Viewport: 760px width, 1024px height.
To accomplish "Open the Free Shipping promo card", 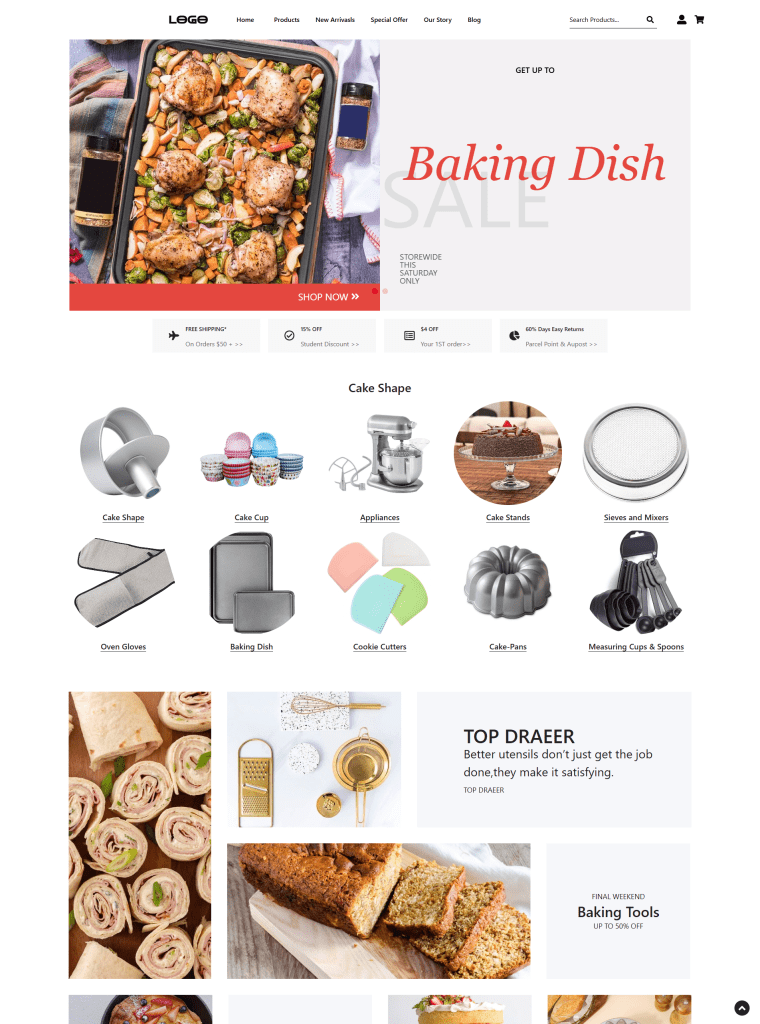I will (x=206, y=336).
